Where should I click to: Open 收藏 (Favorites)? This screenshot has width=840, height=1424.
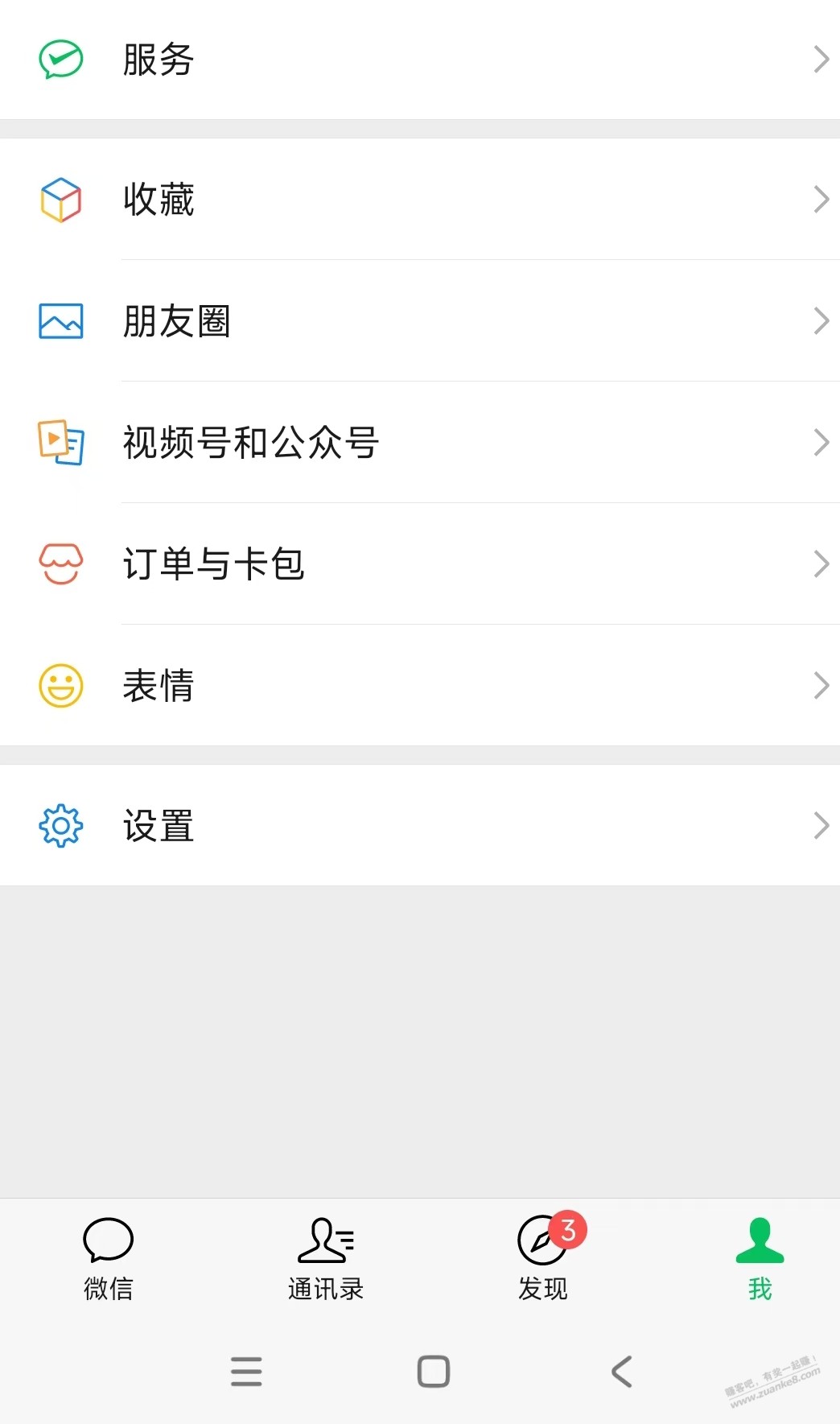(418, 199)
